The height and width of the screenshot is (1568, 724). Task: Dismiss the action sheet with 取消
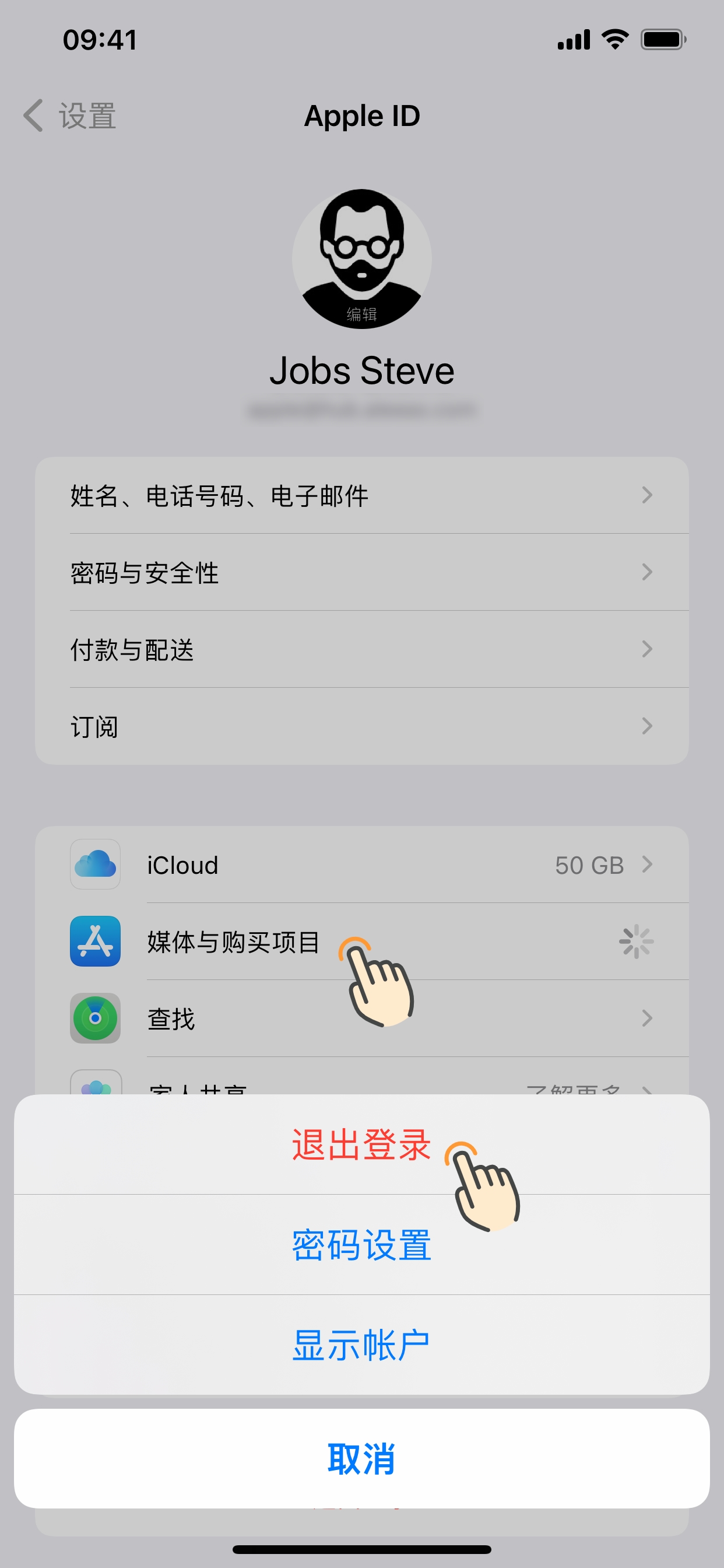[x=361, y=1458]
